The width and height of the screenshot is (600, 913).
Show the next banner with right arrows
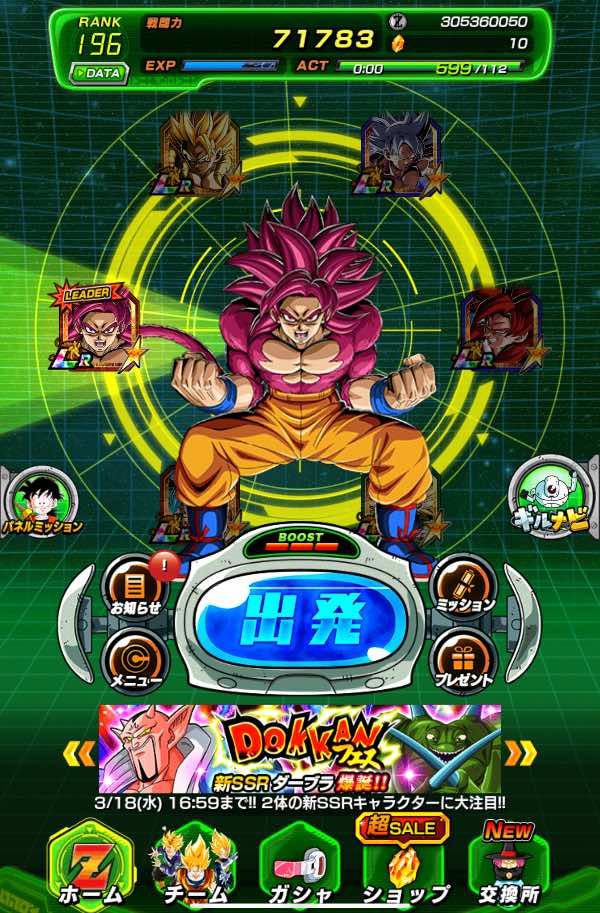[x=520, y=753]
